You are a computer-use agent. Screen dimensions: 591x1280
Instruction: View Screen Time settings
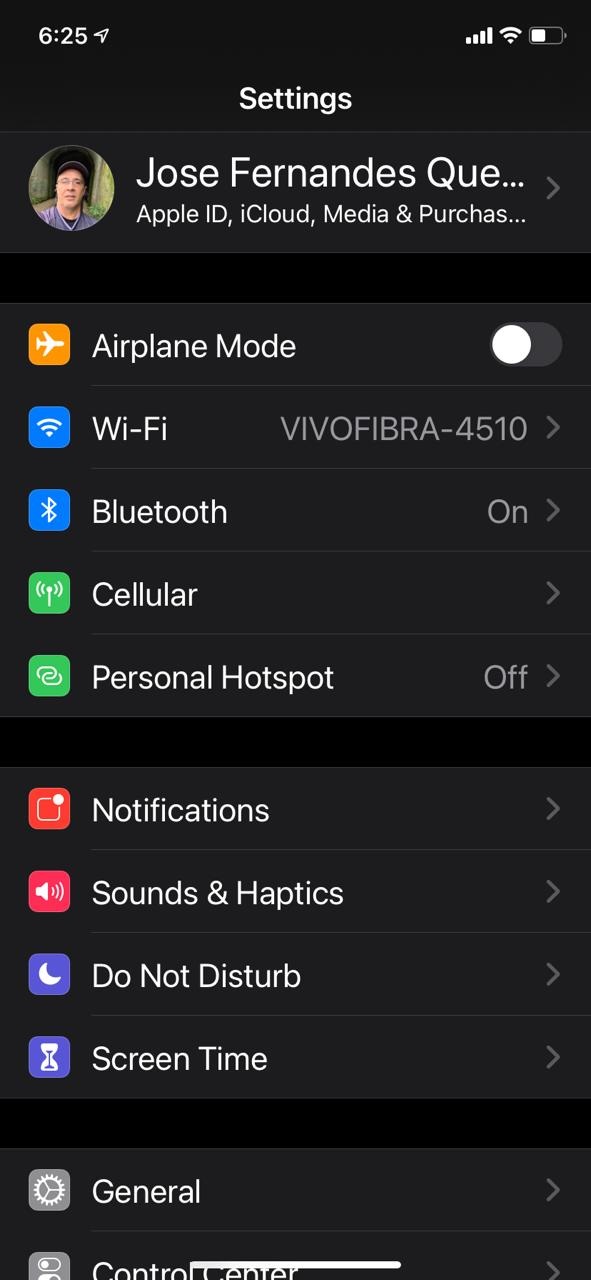(295, 1058)
